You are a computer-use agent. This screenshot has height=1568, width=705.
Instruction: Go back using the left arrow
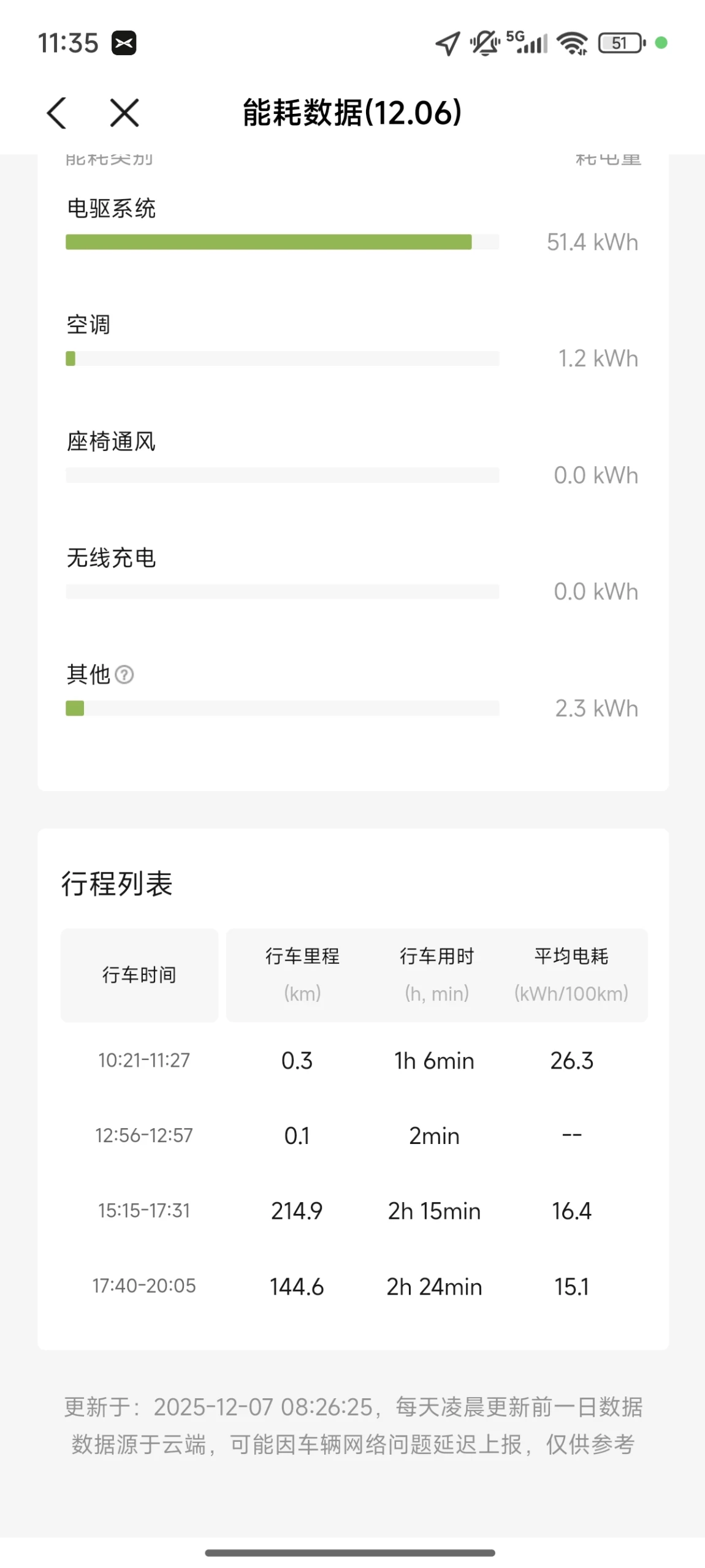tap(56, 113)
